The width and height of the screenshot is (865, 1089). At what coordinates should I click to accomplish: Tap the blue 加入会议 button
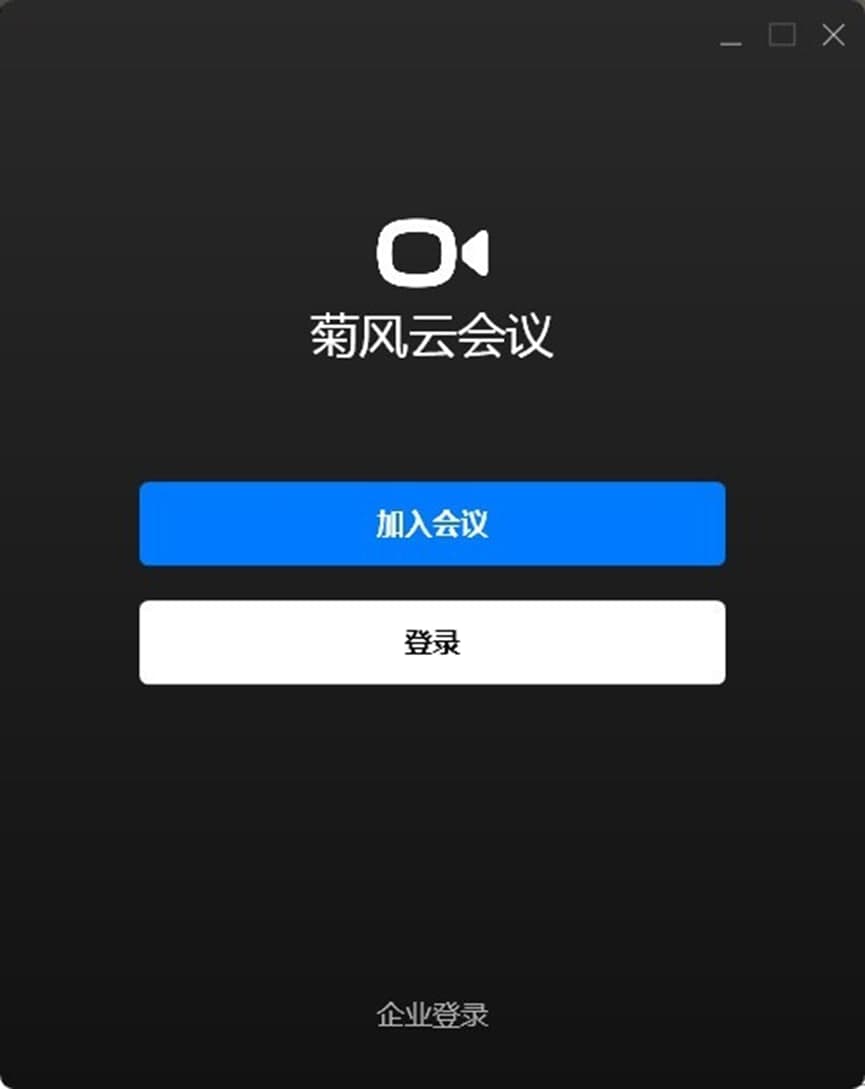[432, 524]
